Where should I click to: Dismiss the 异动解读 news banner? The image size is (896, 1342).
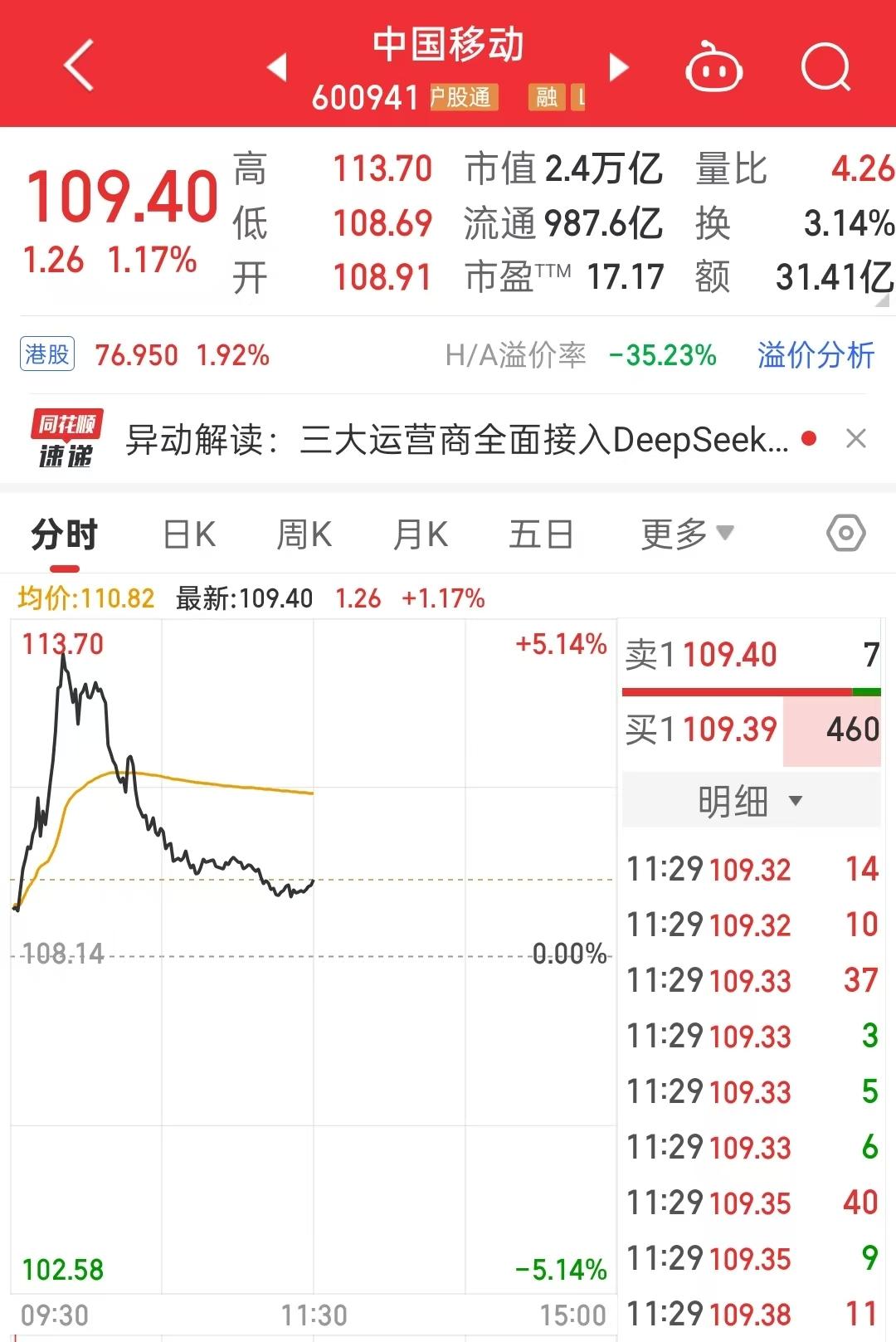[x=855, y=438]
